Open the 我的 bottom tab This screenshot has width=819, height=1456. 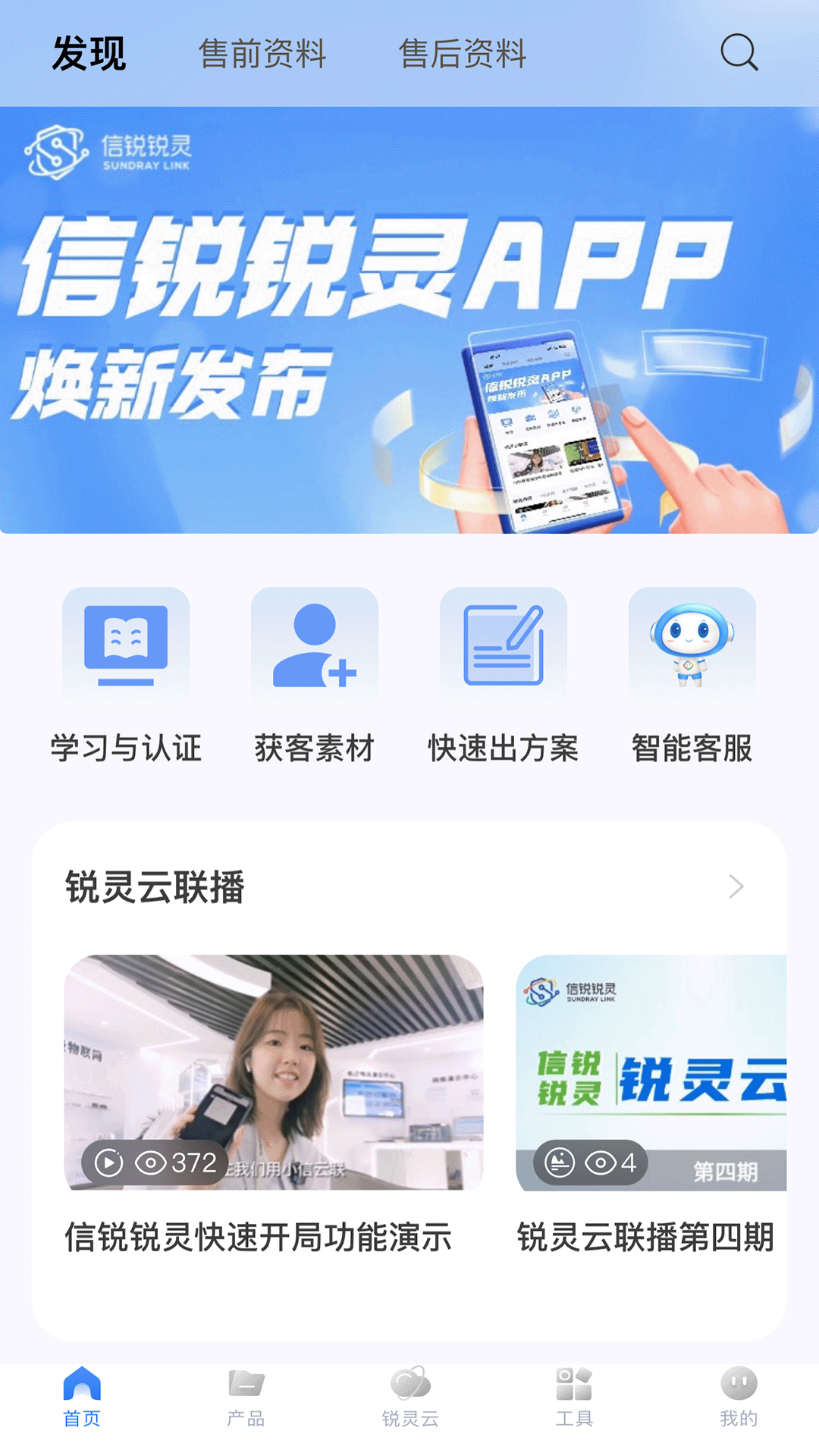click(738, 1397)
